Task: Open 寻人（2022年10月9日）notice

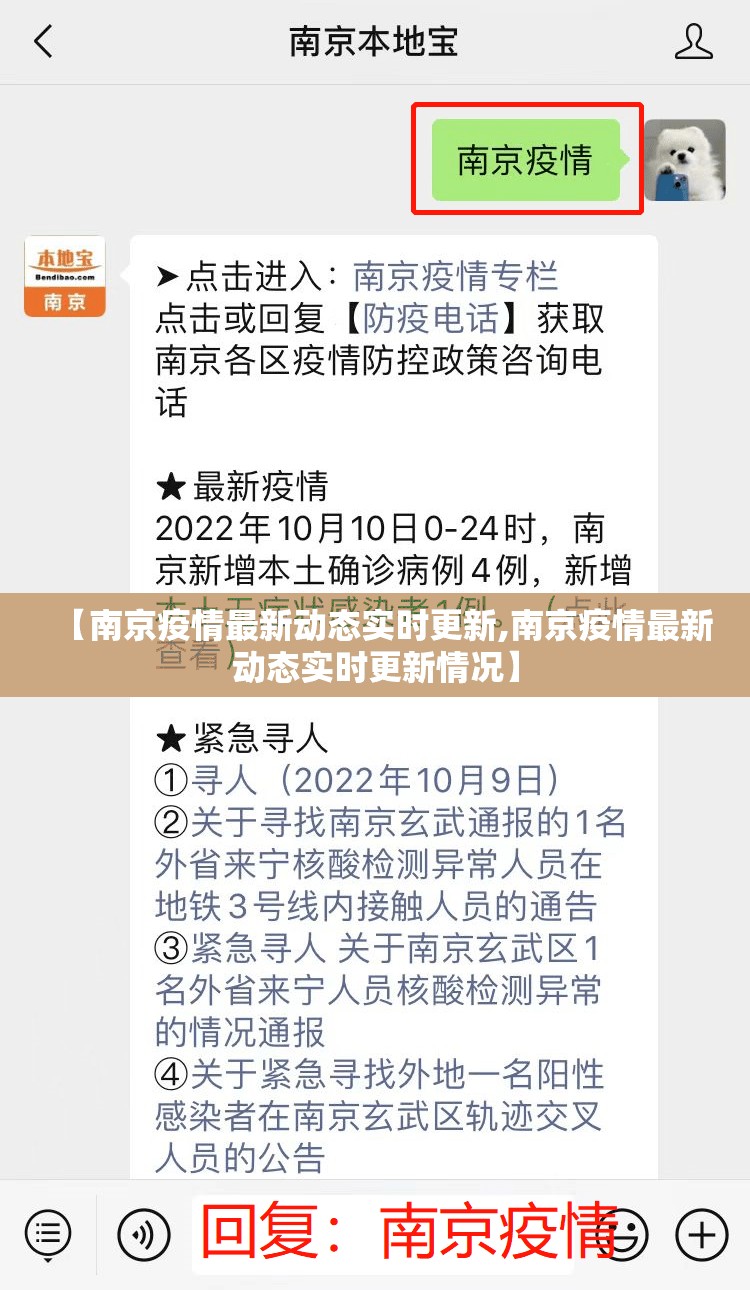Action: pos(375,779)
